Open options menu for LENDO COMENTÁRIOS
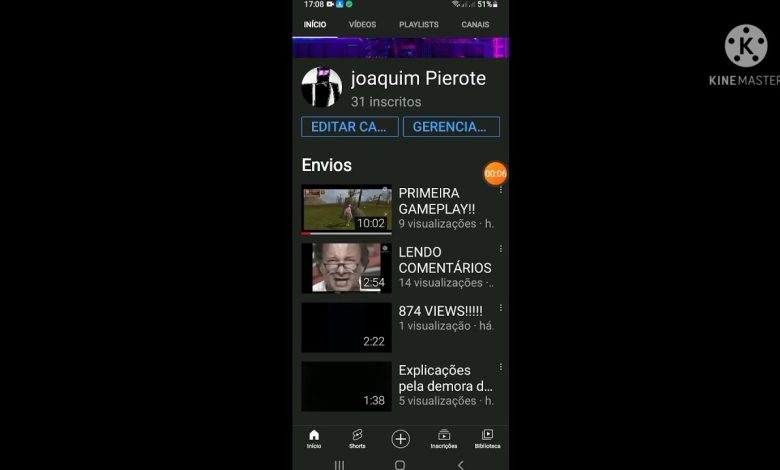Image resolution: width=780 pixels, height=470 pixels. tap(501, 249)
